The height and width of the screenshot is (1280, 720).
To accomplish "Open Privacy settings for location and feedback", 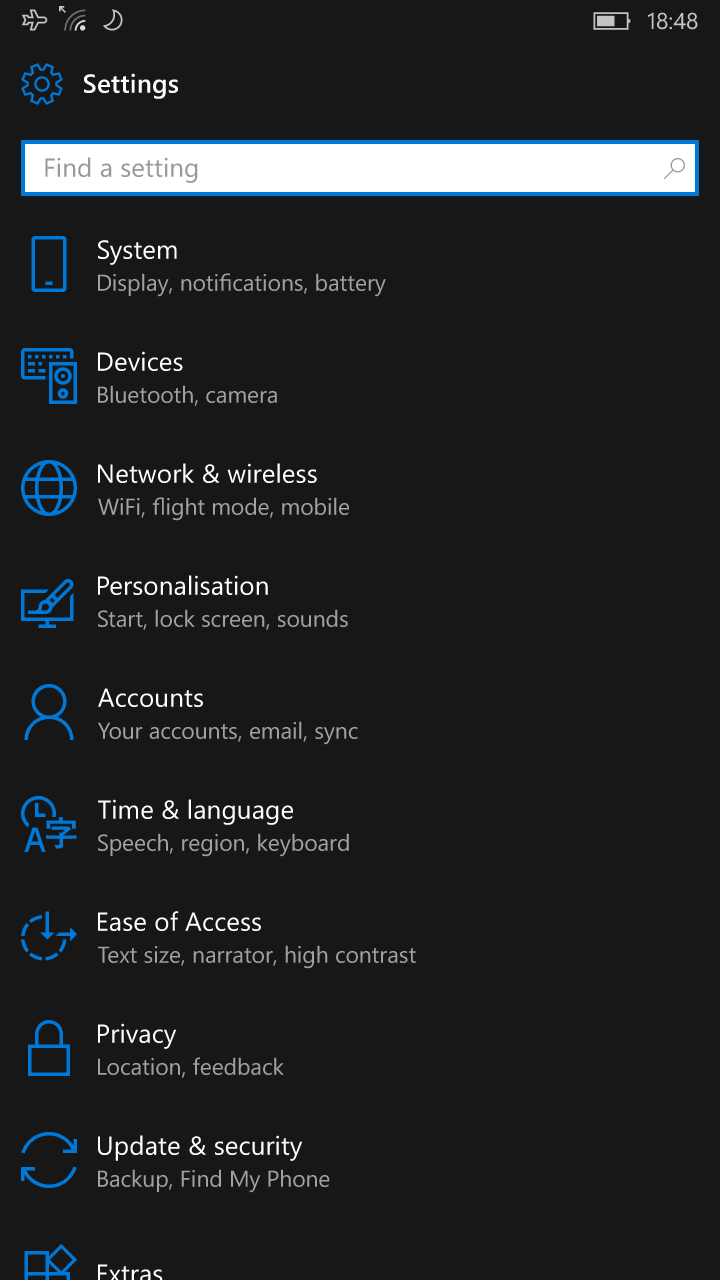I will 190,1048.
